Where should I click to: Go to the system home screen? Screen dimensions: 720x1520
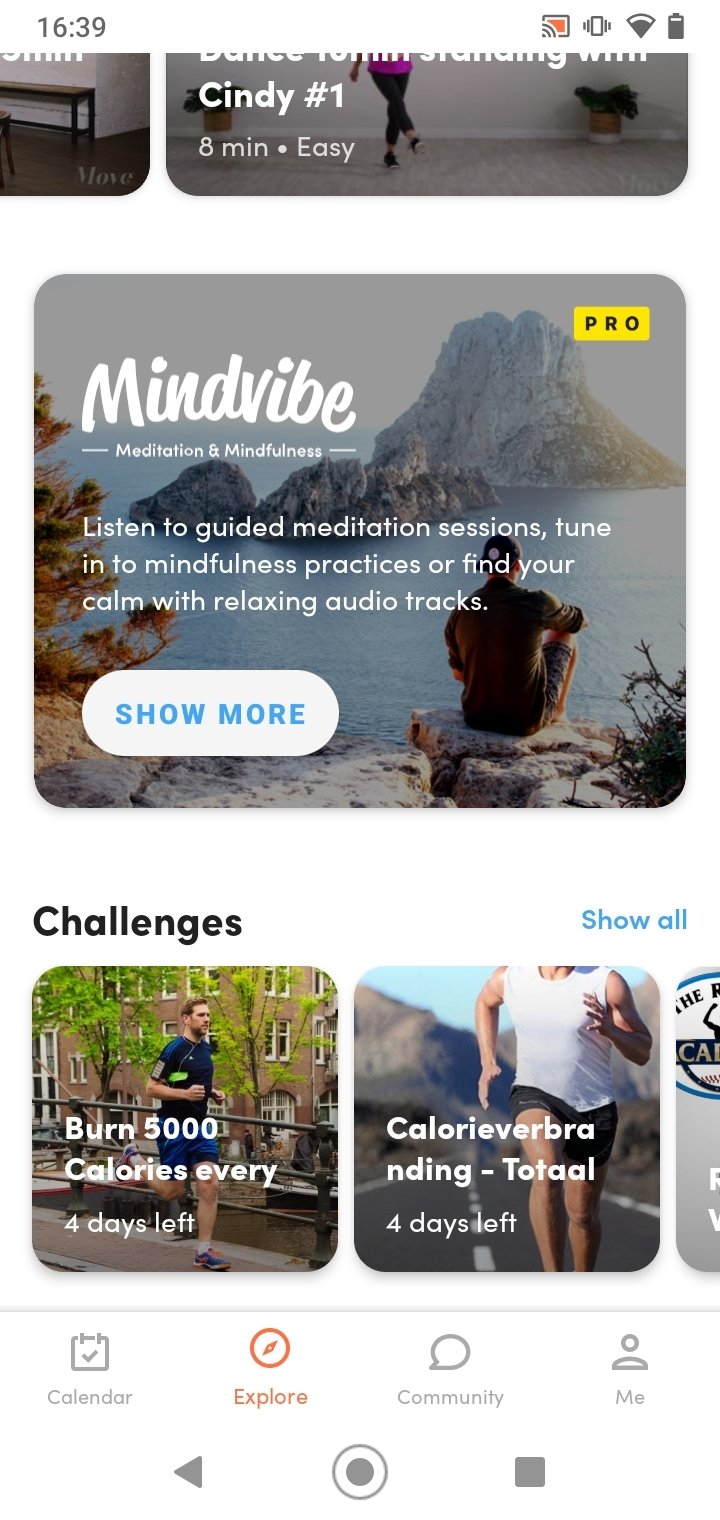pos(360,1472)
